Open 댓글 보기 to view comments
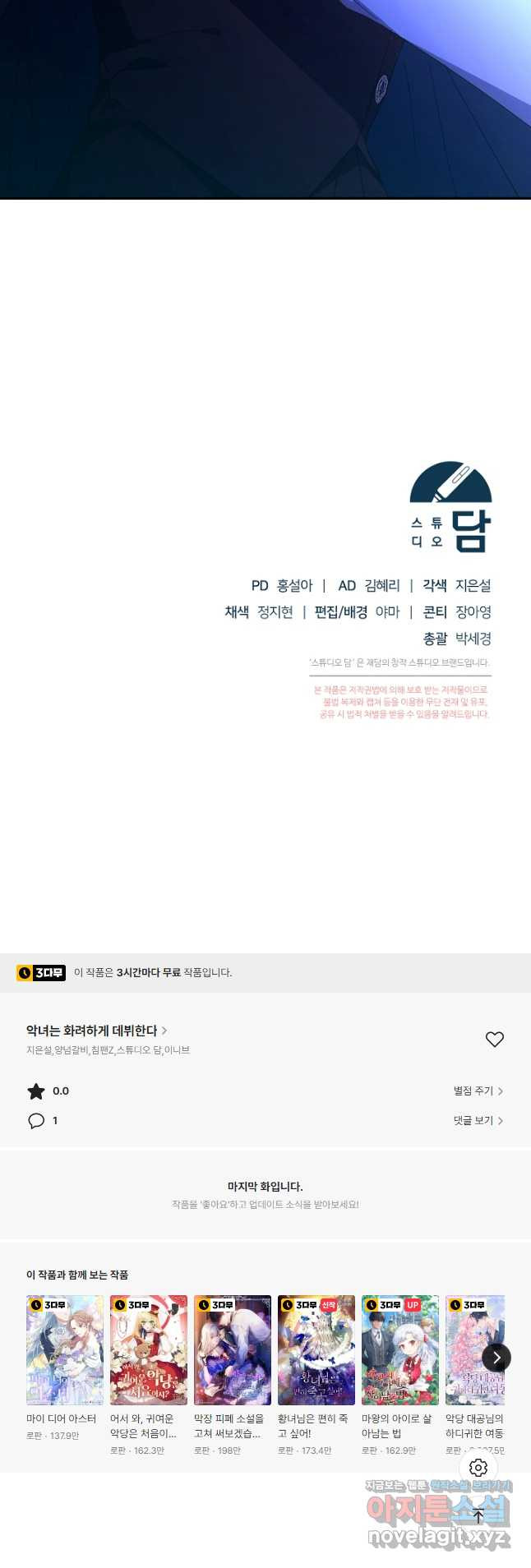This screenshot has height=1568, width=531. click(x=478, y=1121)
